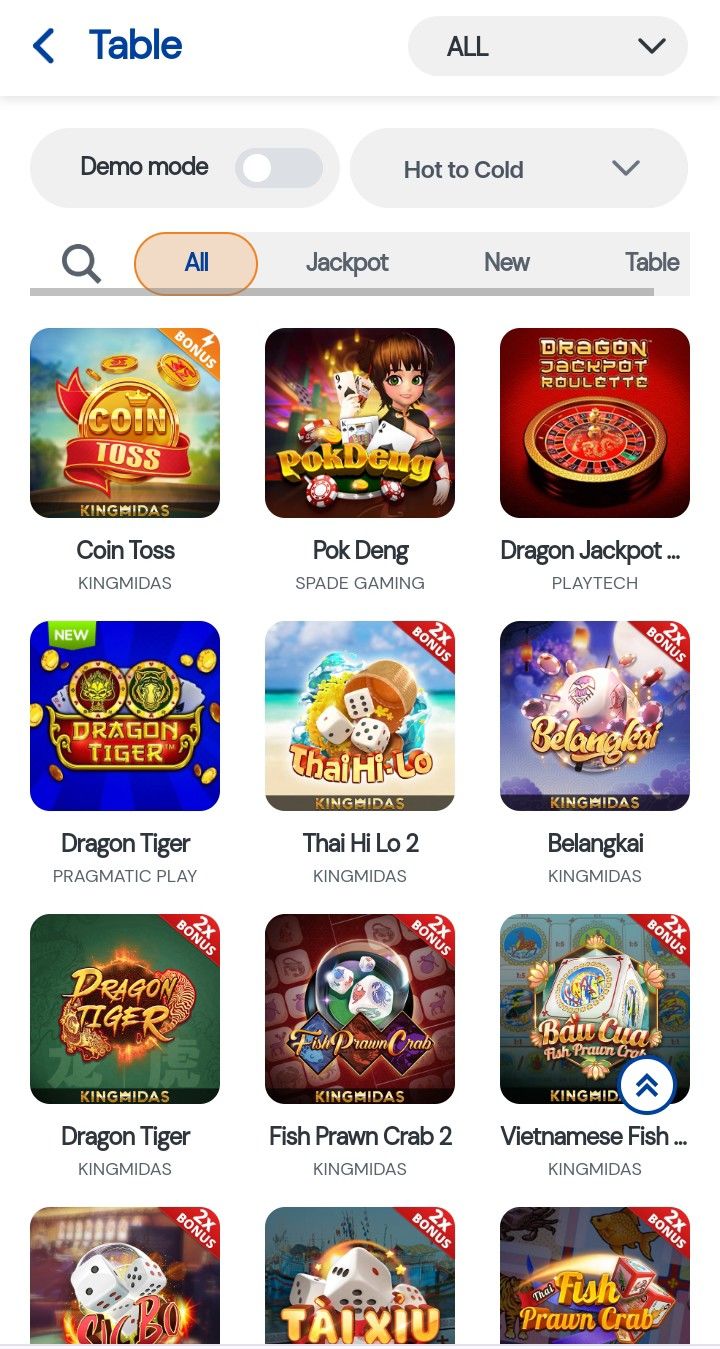Open Pok Deng by Spade Gaming
720x1349 pixels.
point(360,423)
